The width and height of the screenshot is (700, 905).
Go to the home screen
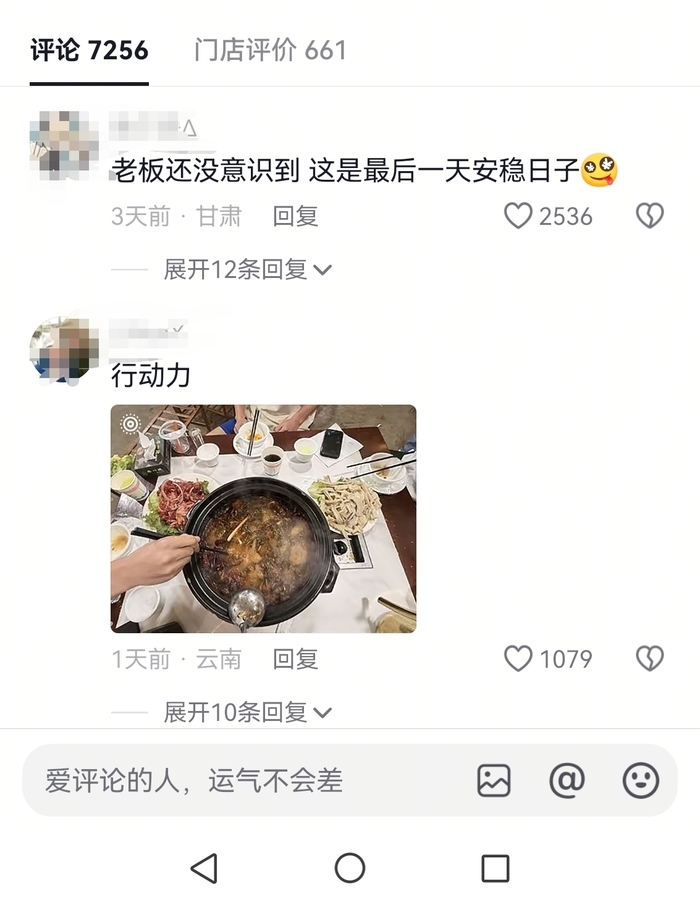[350, 868]
